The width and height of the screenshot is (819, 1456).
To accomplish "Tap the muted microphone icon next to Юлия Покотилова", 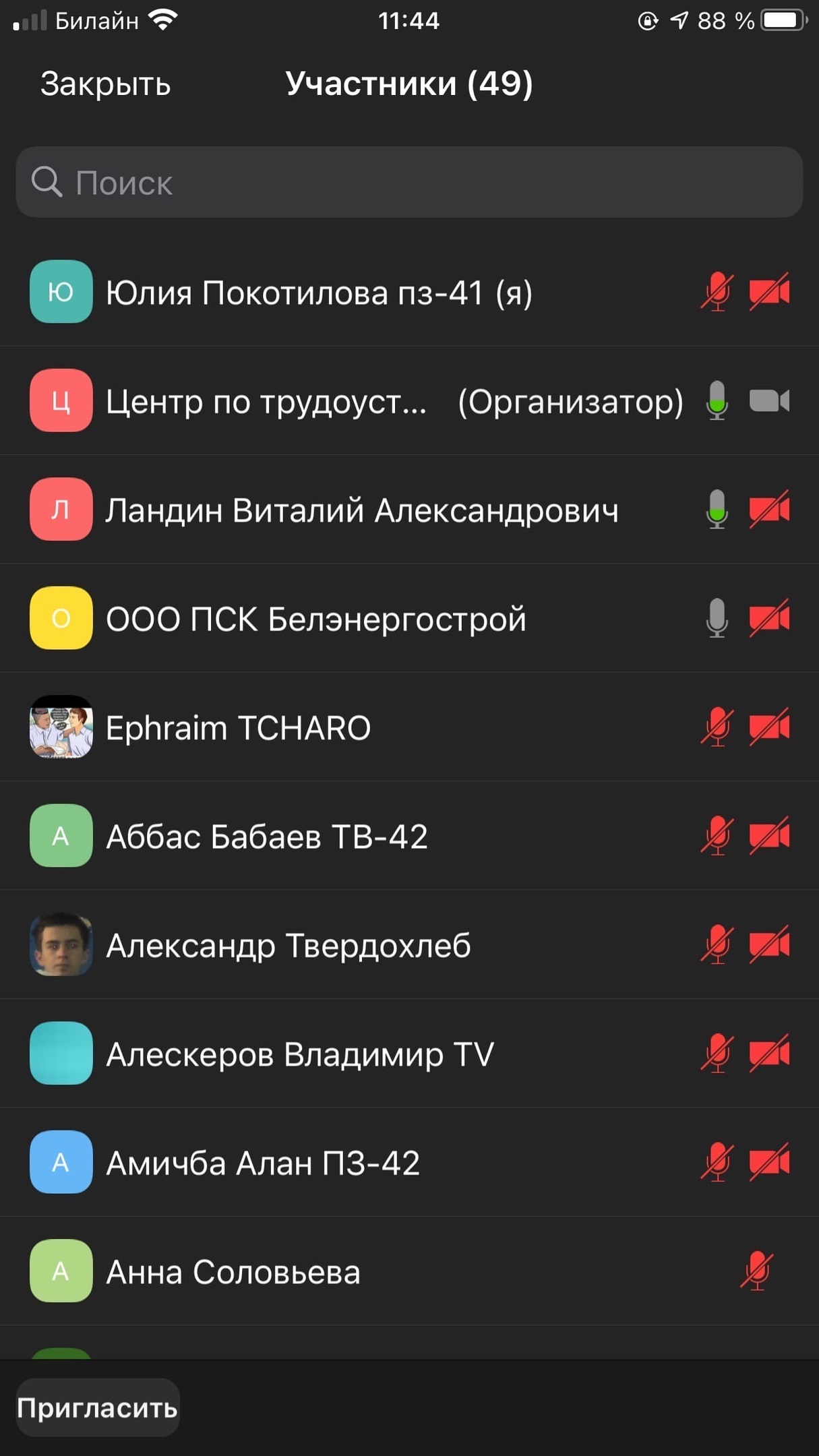I will point(717,292).
